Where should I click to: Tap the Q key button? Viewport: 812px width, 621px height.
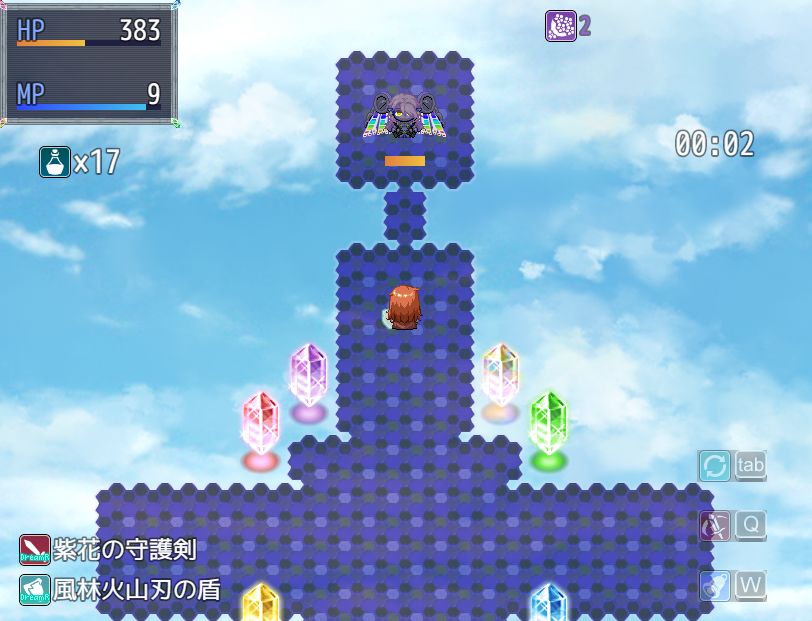pyautogui.click(x=750, y=524)
